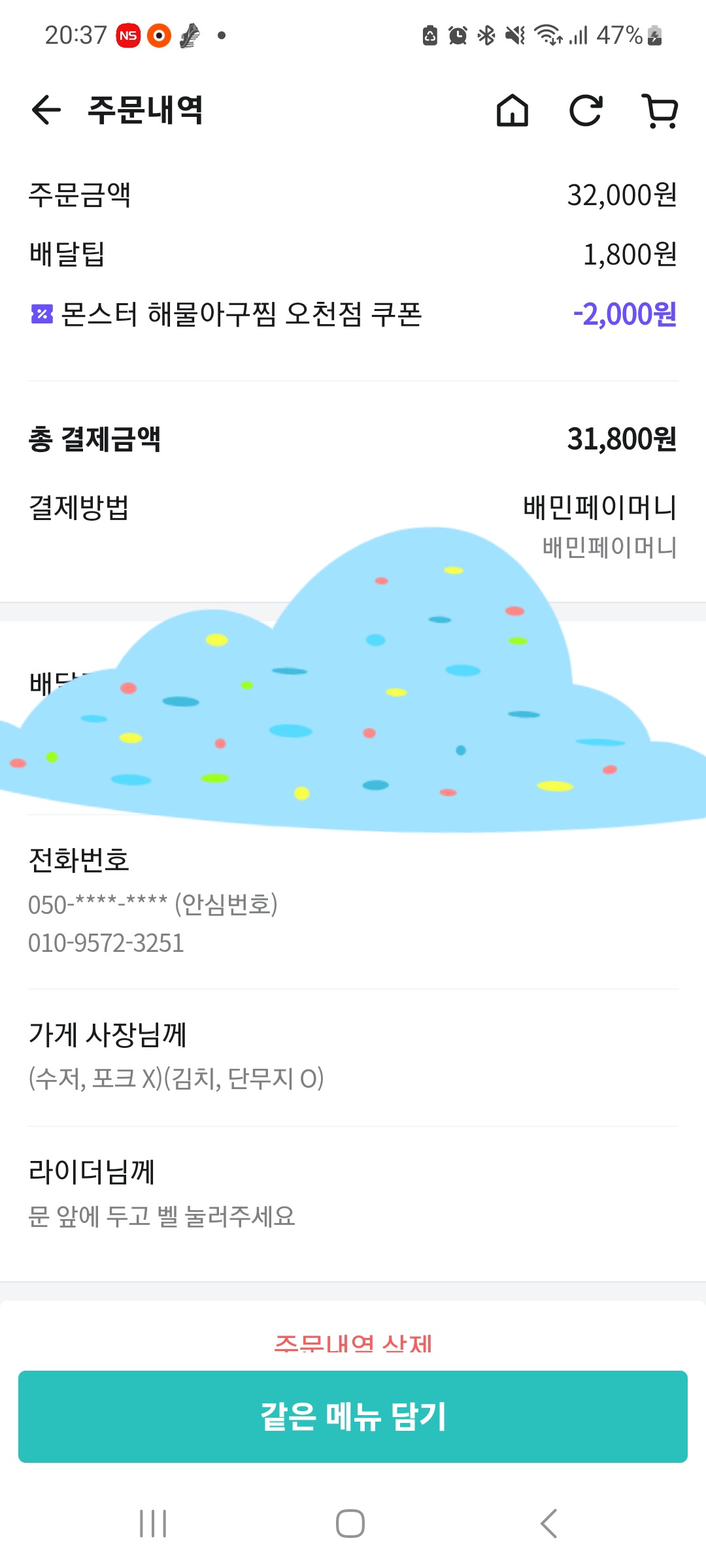The image size is (706, 1568).
Task: Open the home icon in the top bar
Action: pos(513,110)
